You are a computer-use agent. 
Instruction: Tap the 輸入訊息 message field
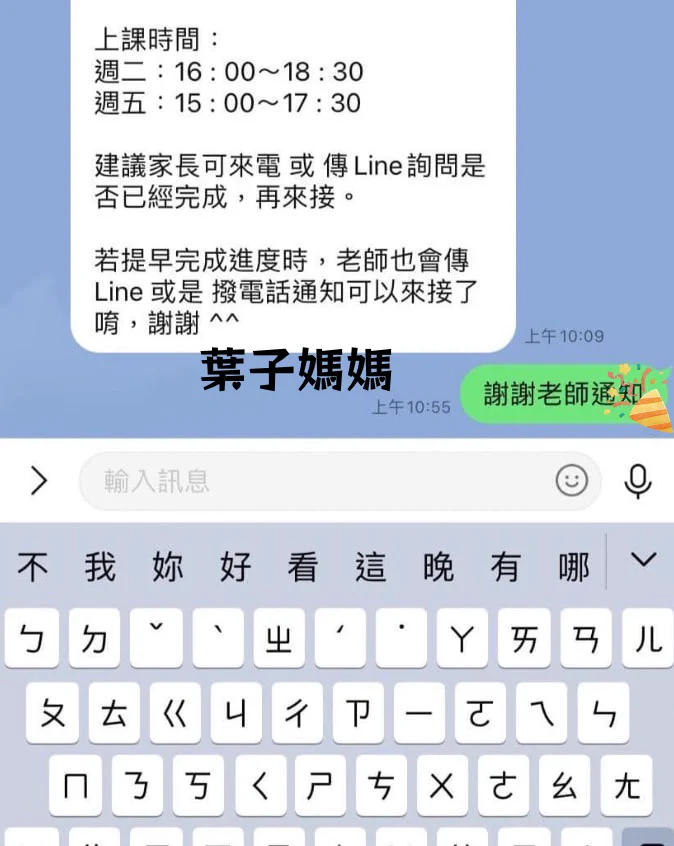320,481
